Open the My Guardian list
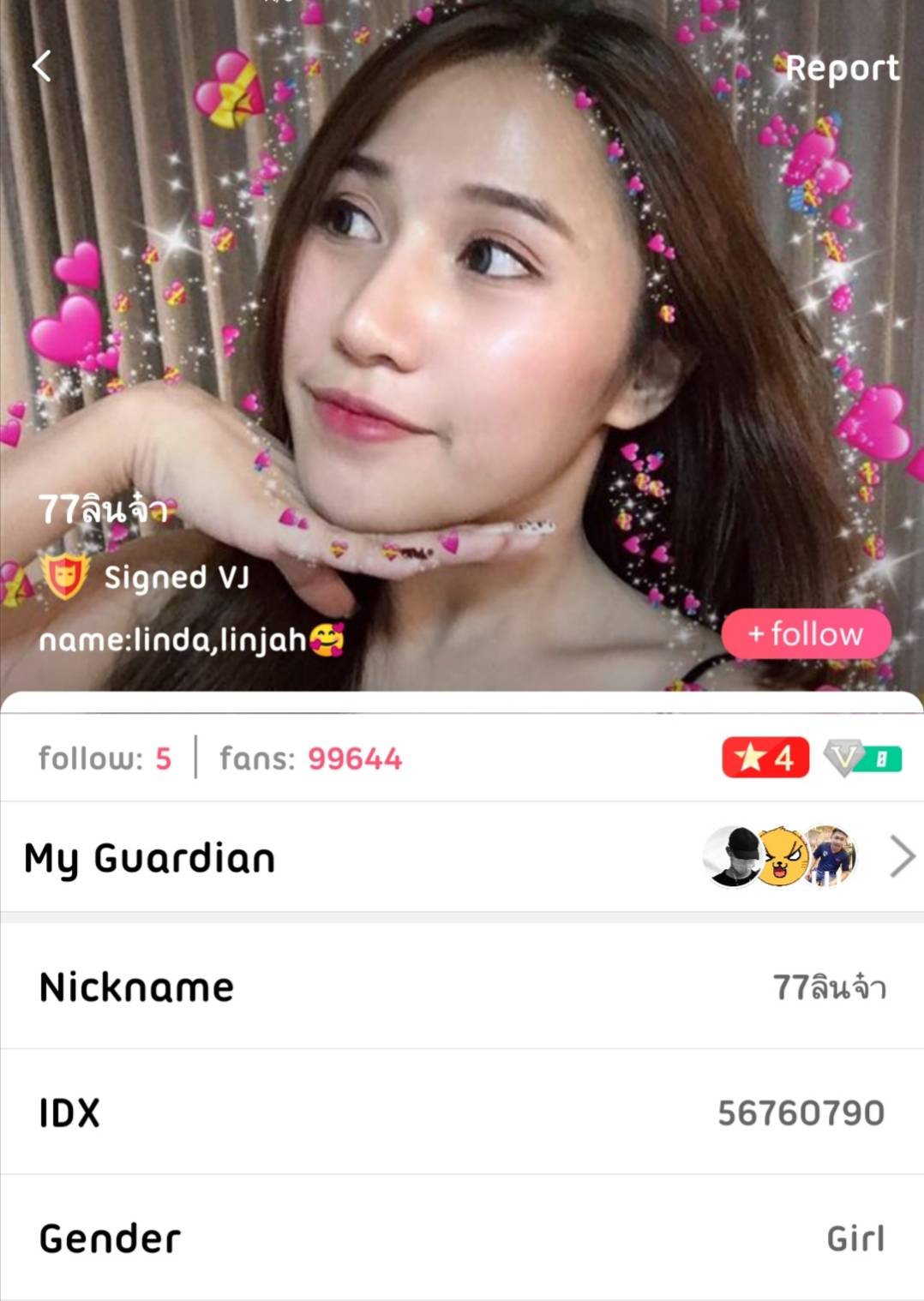The image size is (924, 1301). (461, 857)
